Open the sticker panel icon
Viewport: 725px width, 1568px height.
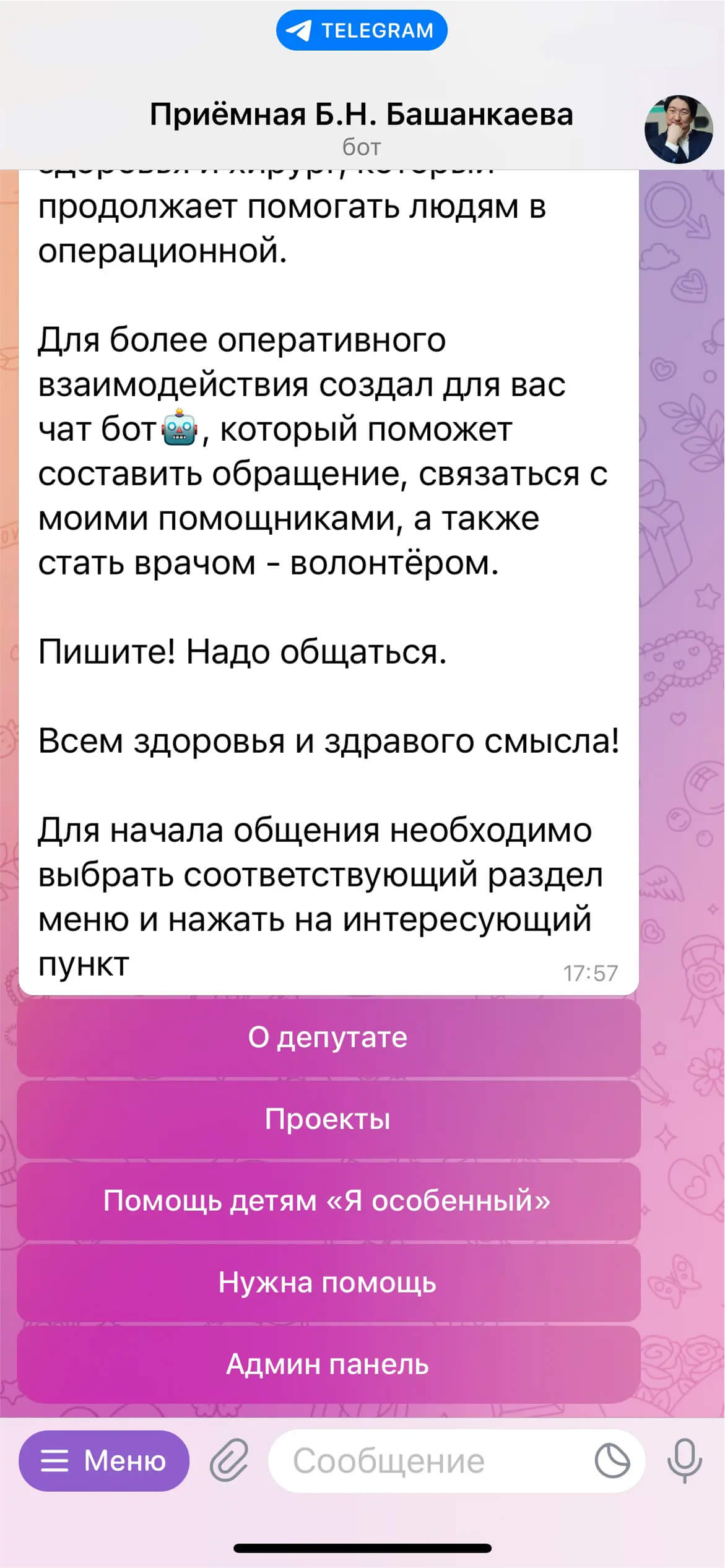pos(612,1461)
